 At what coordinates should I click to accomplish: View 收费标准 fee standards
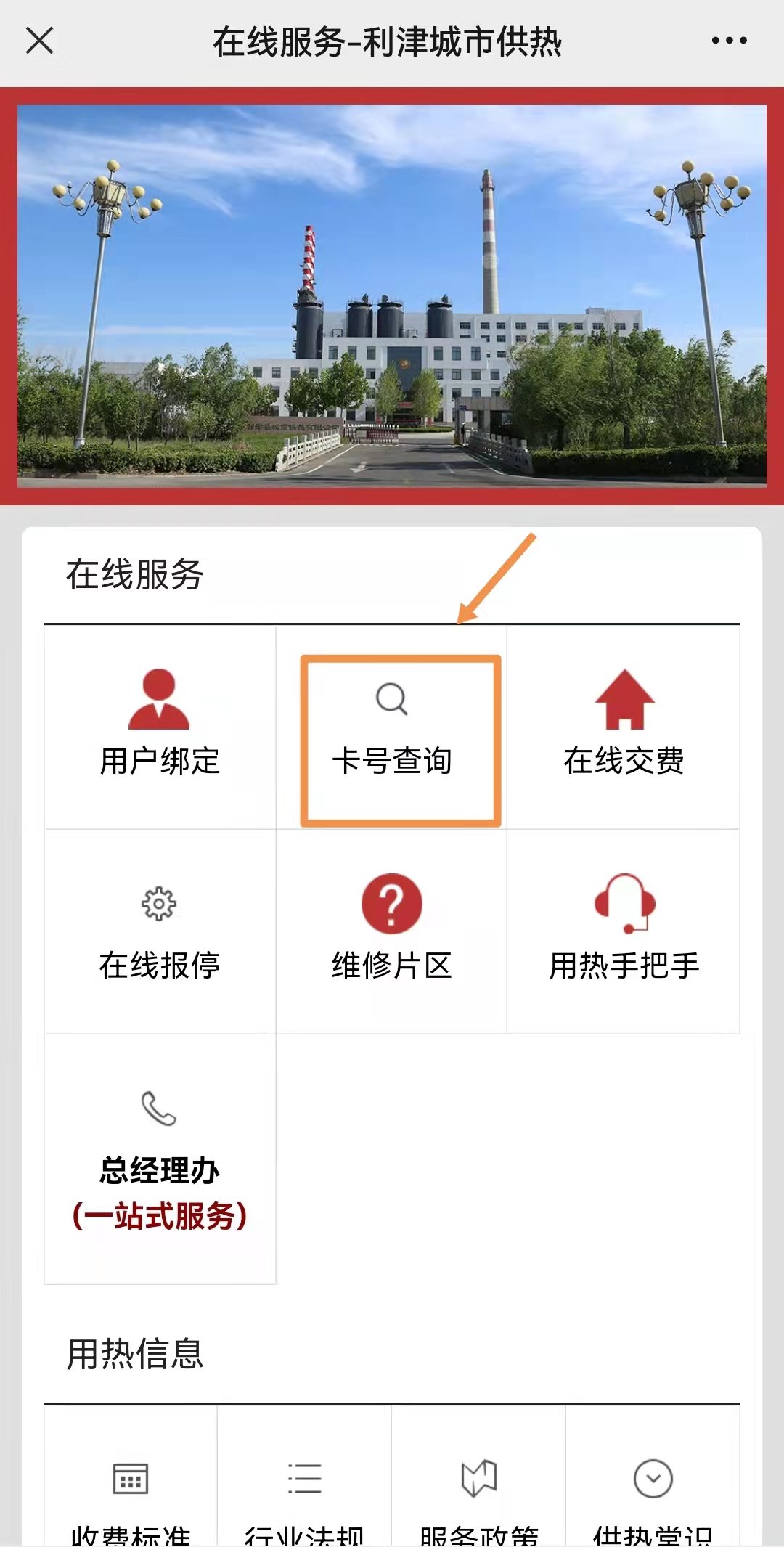[131, 1497]
